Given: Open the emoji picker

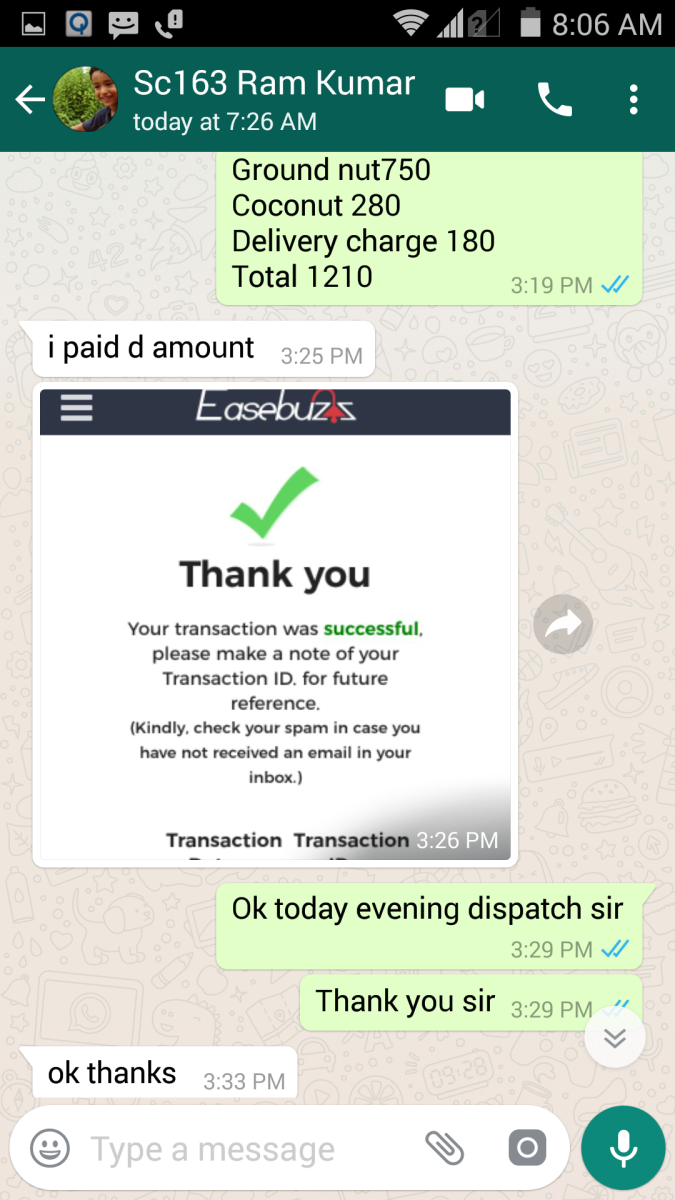Looking at the screenshot, I should (50, 1148).
